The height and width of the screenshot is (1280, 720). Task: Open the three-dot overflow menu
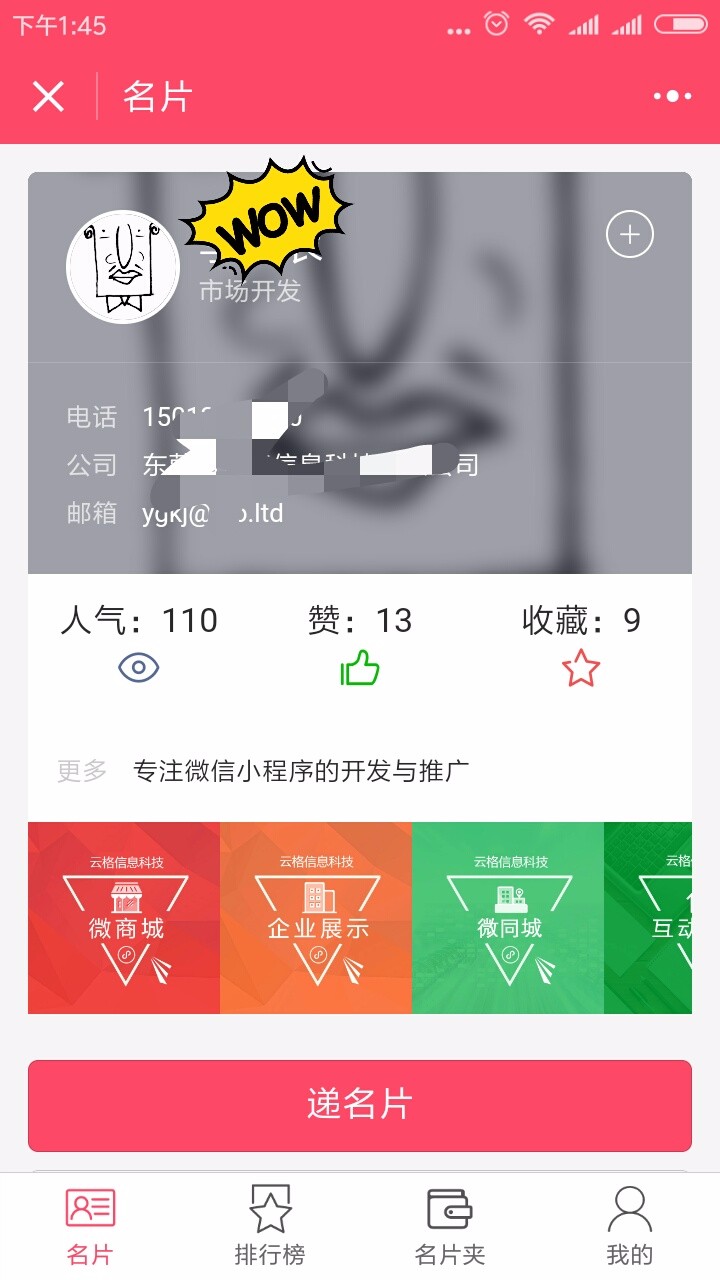(672, 97)
